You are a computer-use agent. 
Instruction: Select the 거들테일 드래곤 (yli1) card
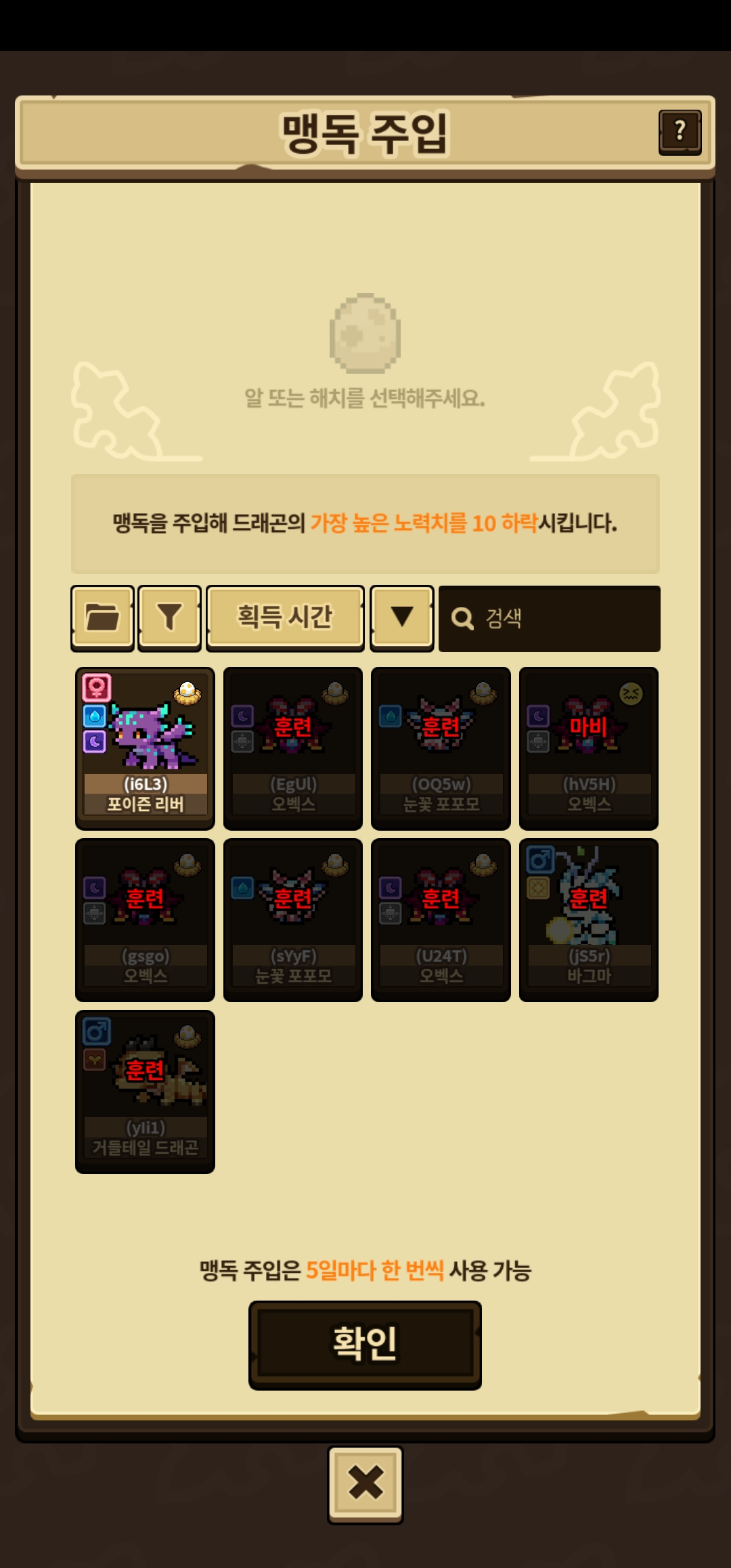point(145,1091)
